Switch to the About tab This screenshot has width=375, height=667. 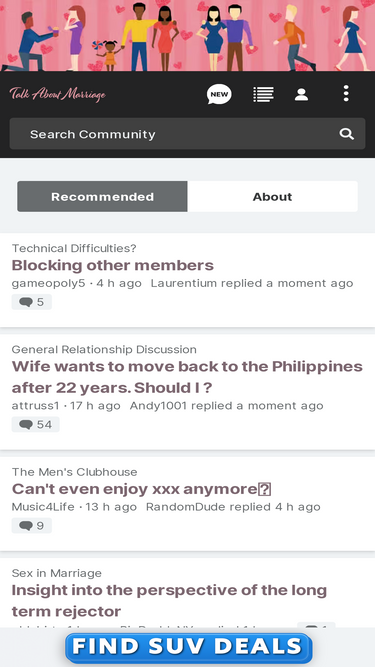[x=273, y=197]
